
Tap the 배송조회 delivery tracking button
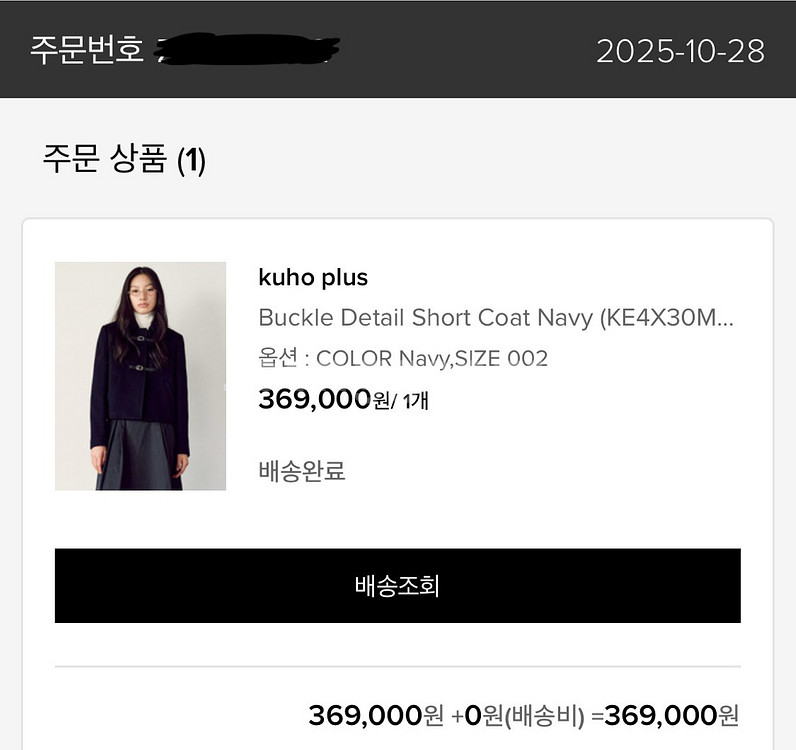pos(397,585)
